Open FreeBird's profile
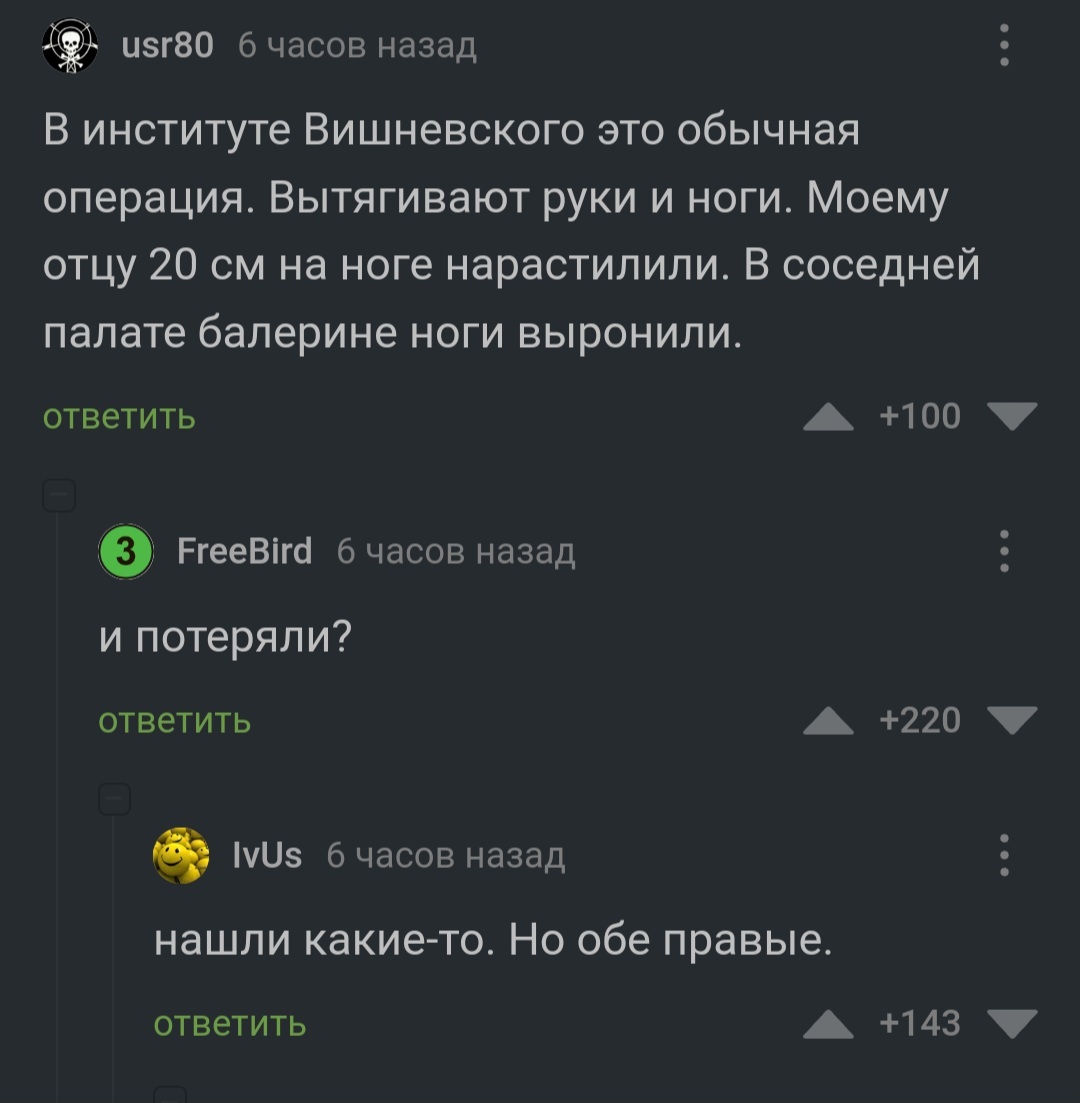 (243, 551)
